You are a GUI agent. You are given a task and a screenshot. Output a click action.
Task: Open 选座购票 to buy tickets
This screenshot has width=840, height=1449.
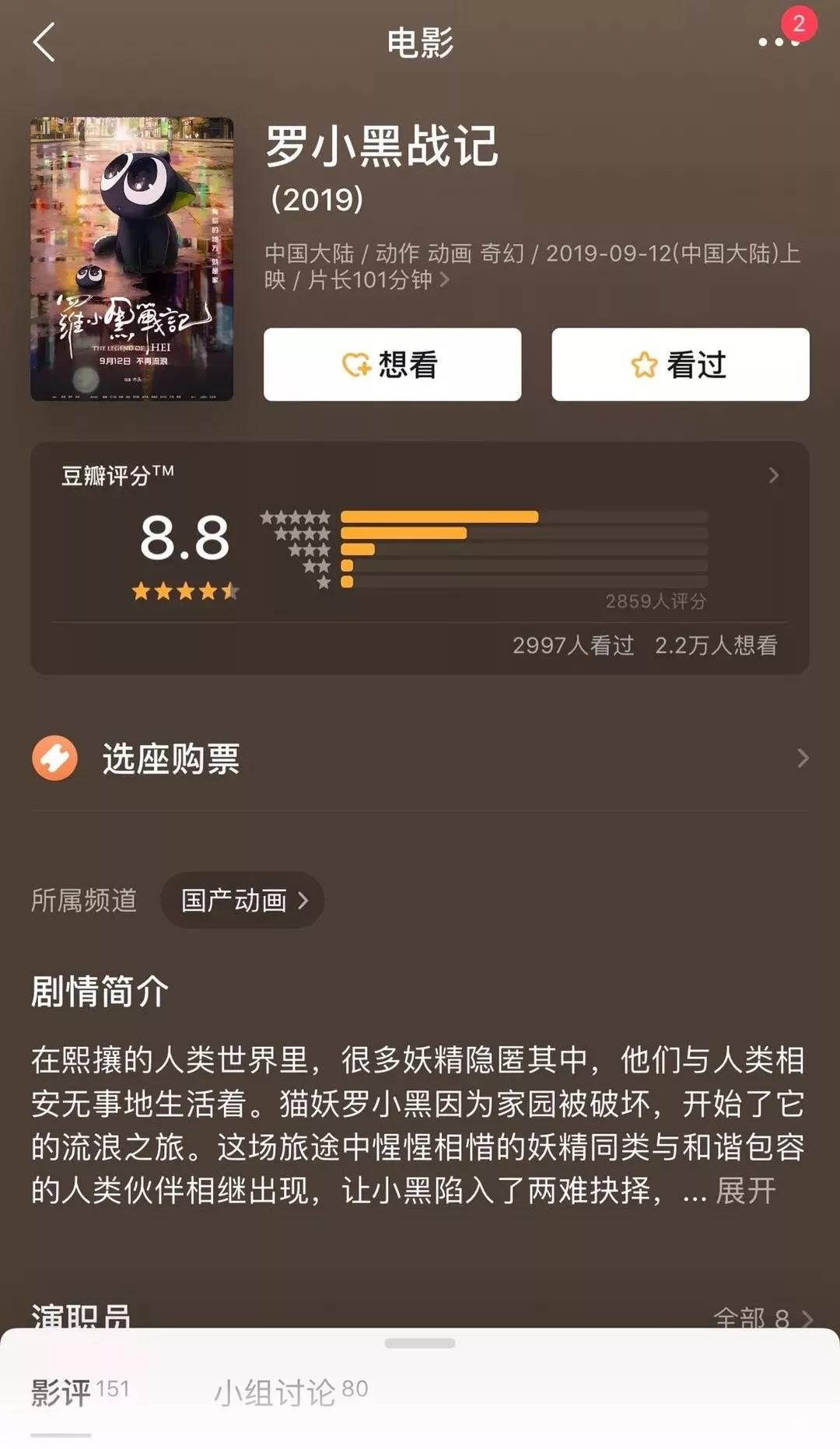click(420, 758)
